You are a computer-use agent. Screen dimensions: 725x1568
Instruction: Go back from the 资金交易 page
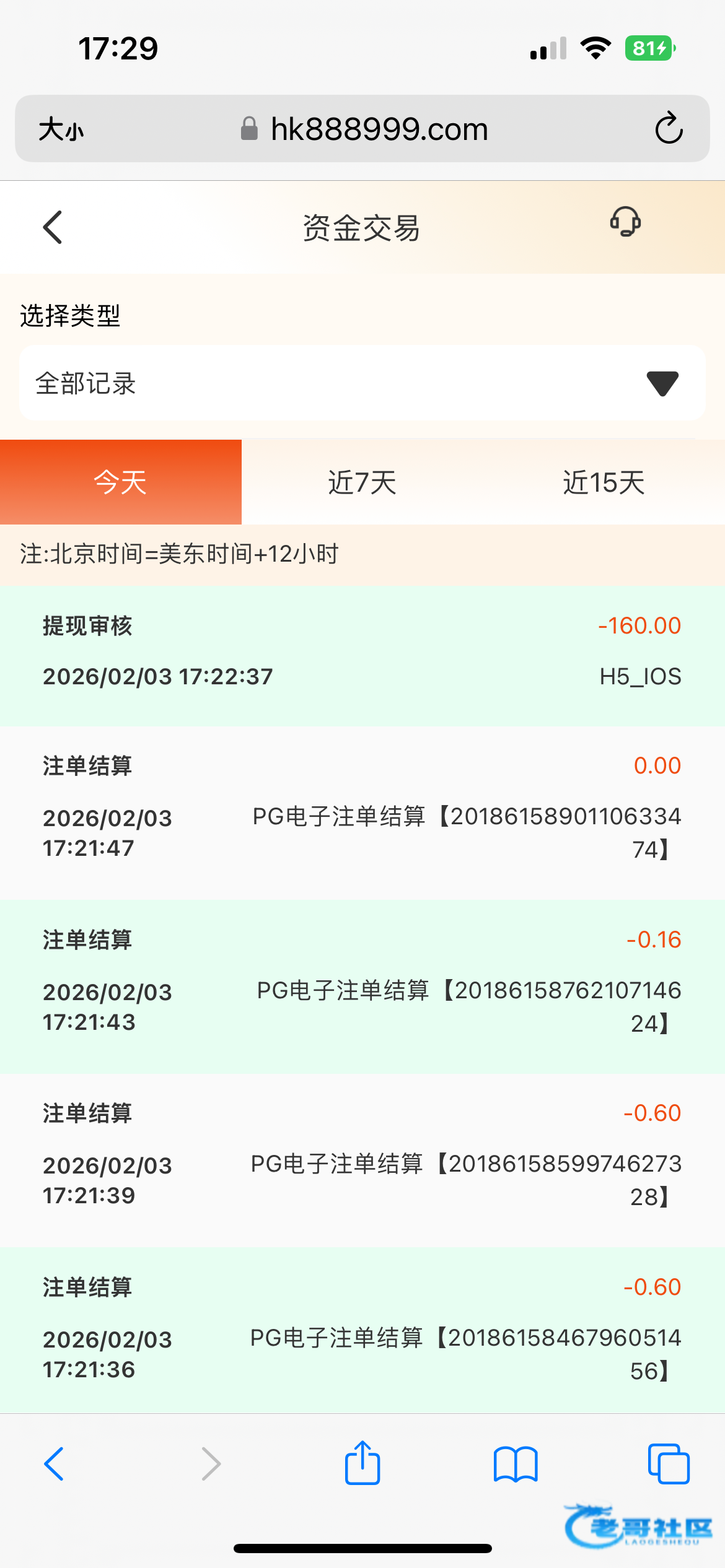(53, 227)
